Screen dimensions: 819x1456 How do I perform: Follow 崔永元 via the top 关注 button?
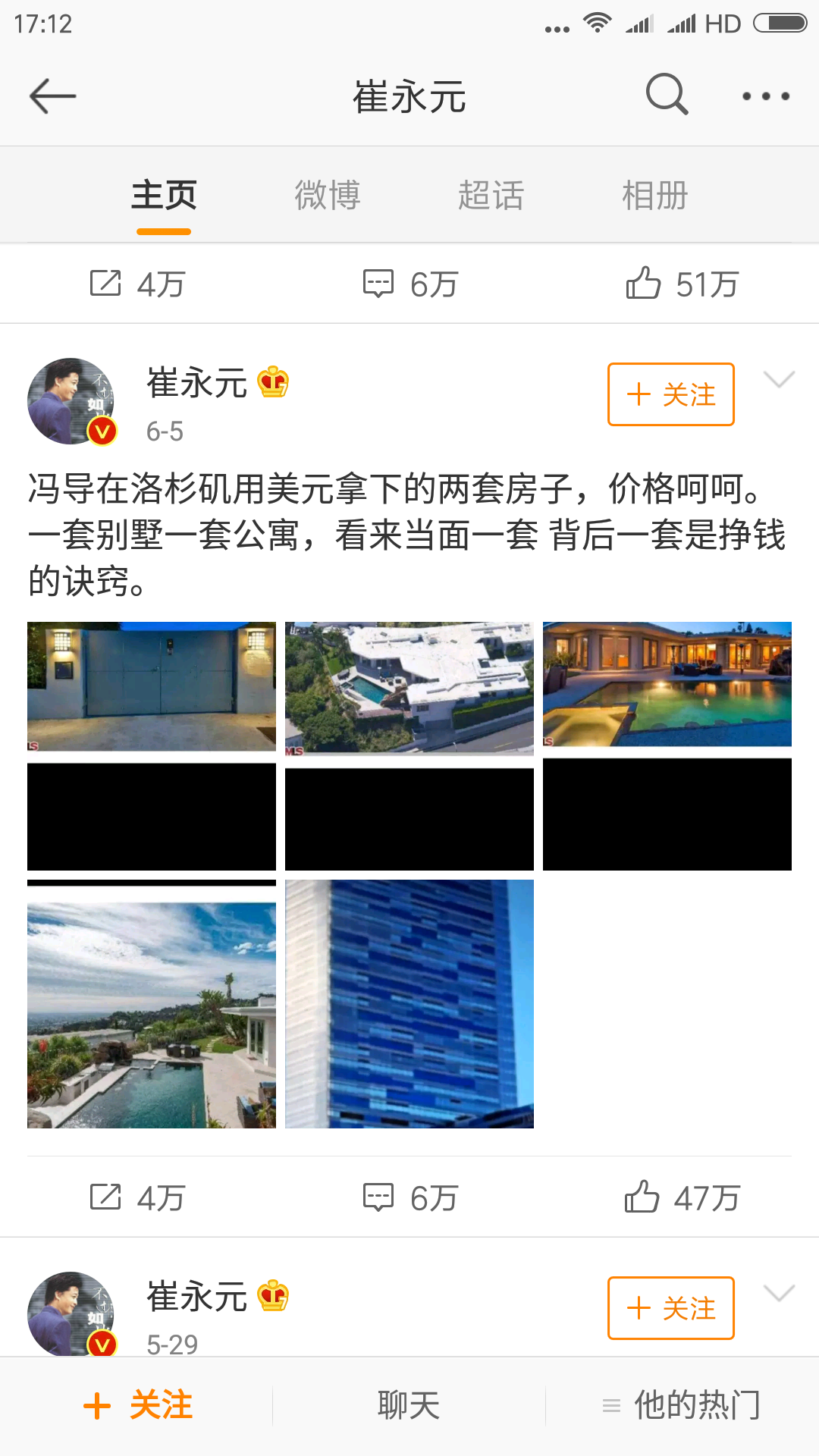670,395
